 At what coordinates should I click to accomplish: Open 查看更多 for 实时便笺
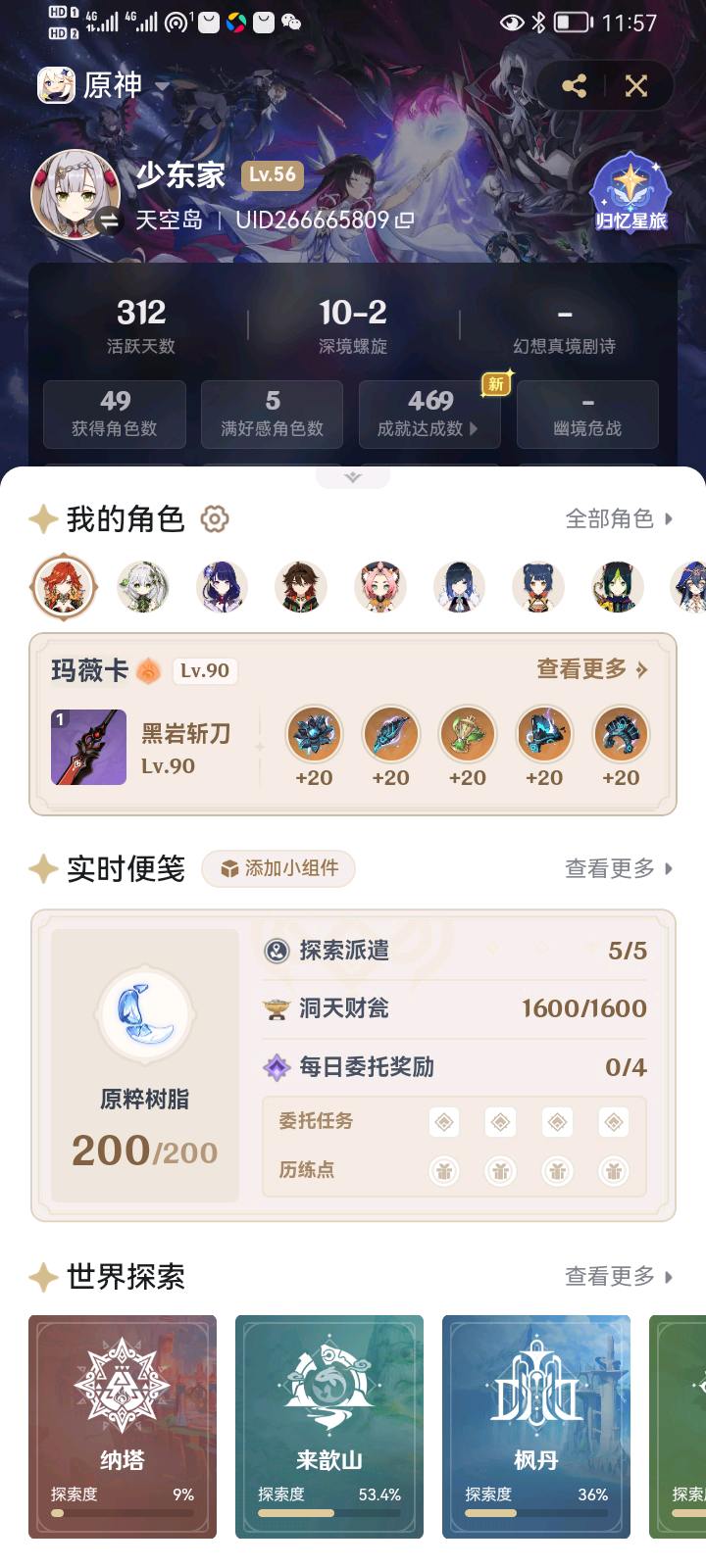[x=619, y=868]
